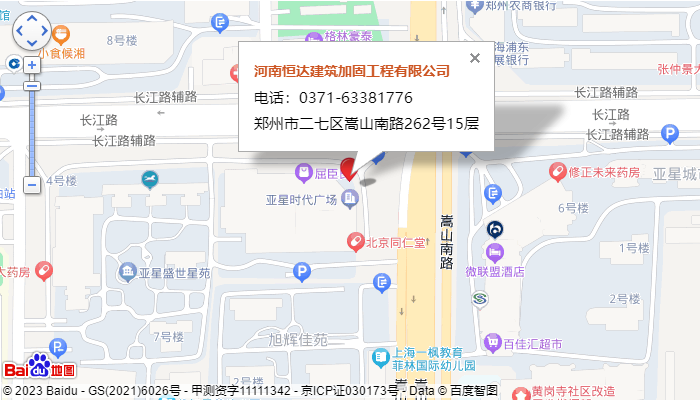Close the company info popup
700x400 pixels.
coord(475,58)
